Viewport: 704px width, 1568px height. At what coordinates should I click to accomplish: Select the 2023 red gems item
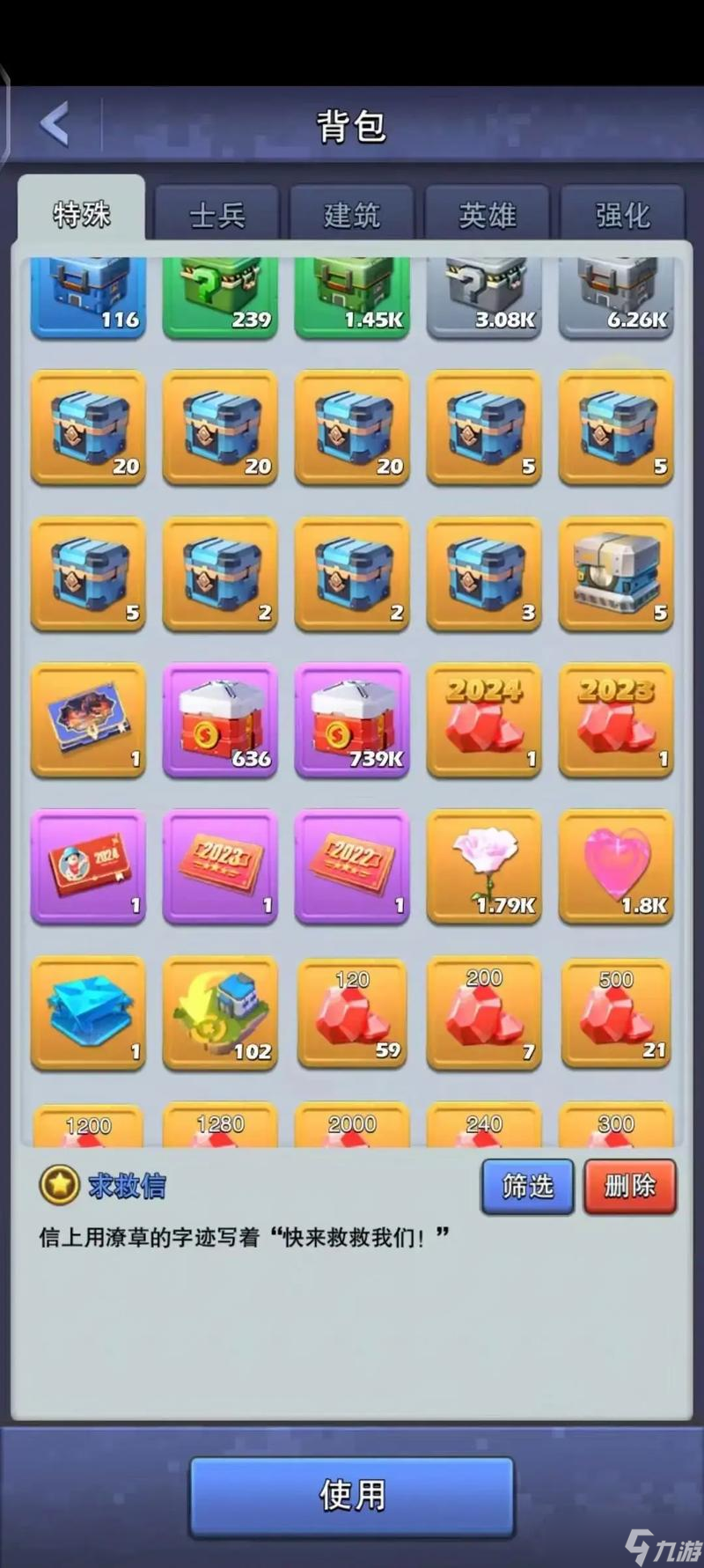[x=616, y=720]
